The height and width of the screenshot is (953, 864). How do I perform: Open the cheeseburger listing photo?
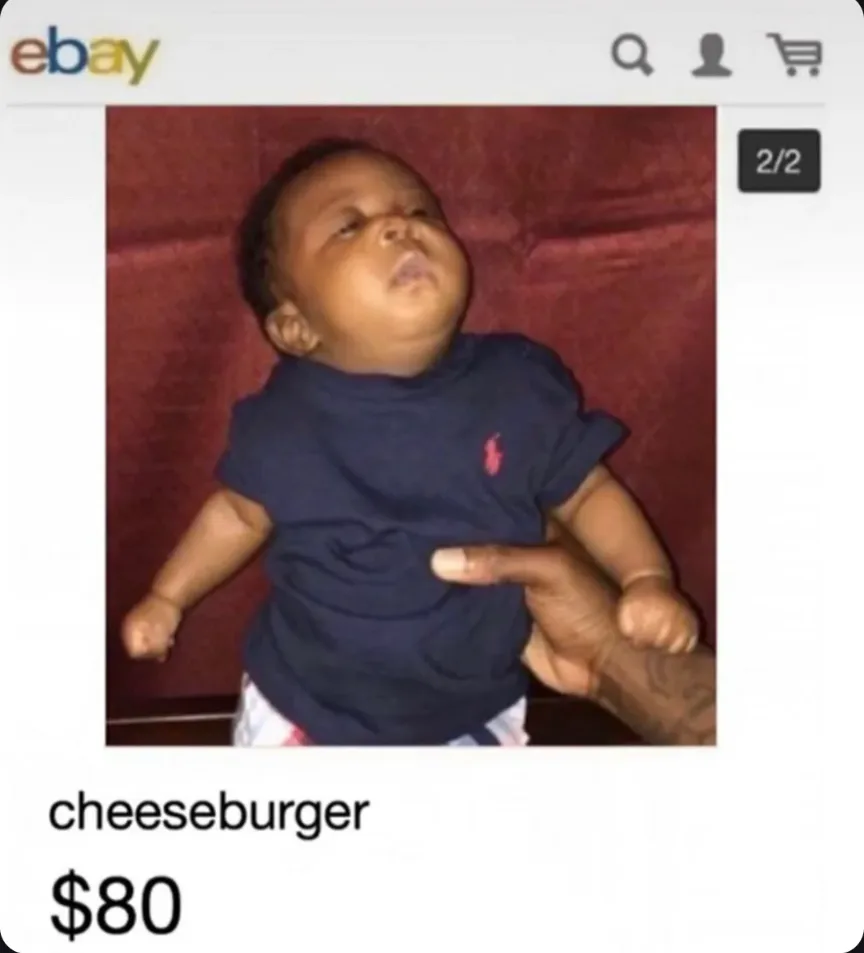(x=411, y=425)
